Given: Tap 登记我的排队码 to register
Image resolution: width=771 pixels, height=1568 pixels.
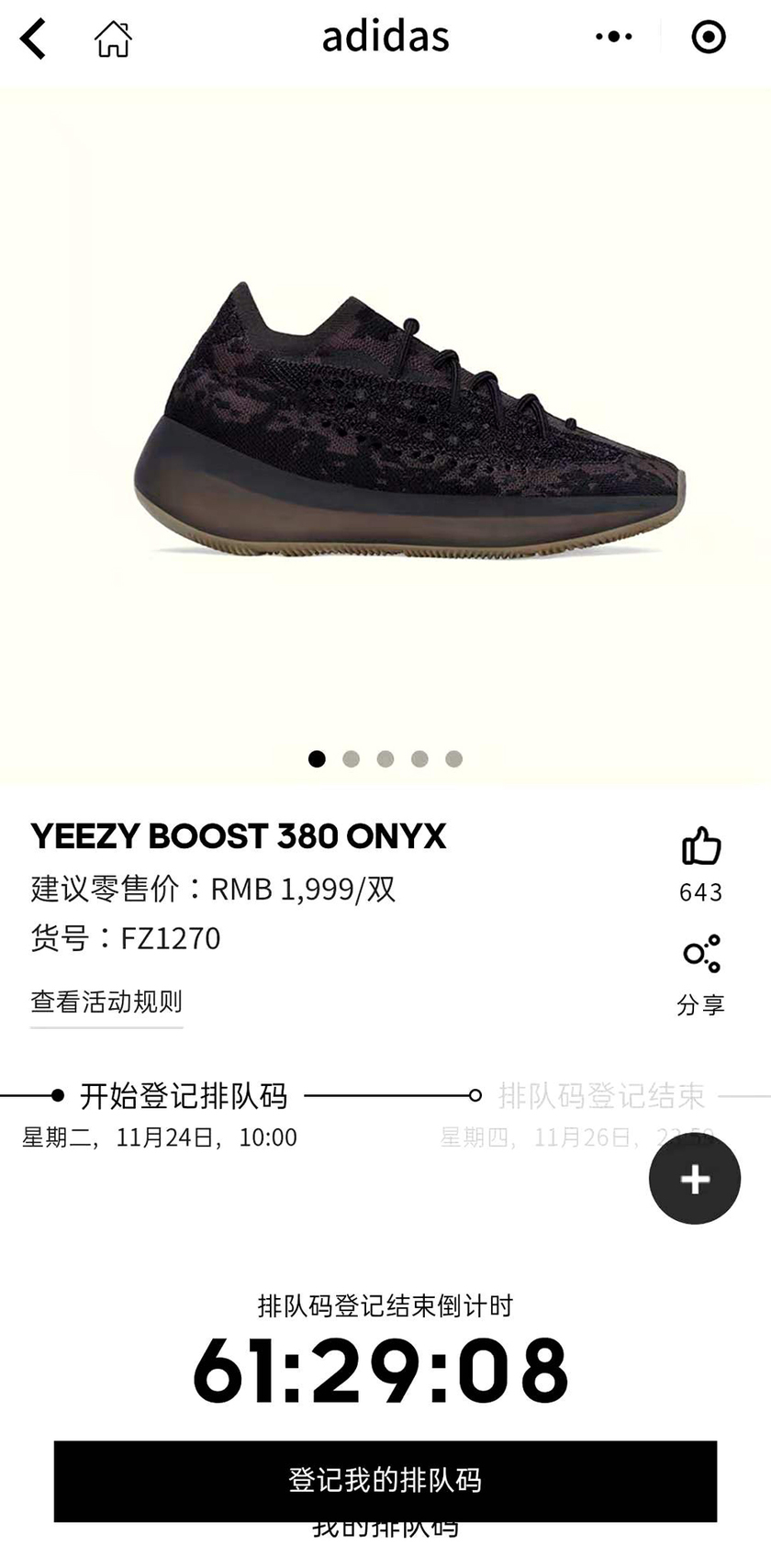Looking at the screenshot, I should (x=385, y=1480).
